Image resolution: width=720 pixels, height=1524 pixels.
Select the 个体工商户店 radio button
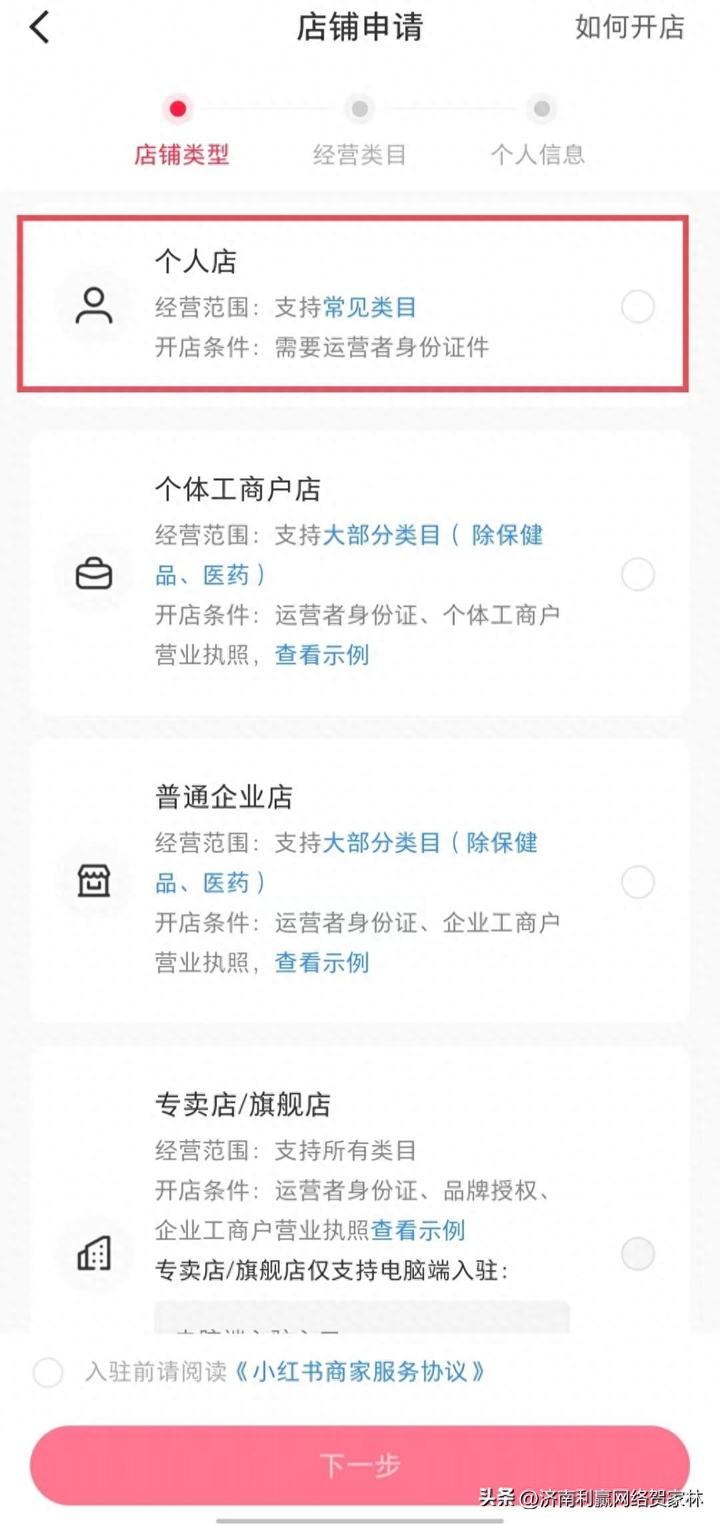pos(637,574)
